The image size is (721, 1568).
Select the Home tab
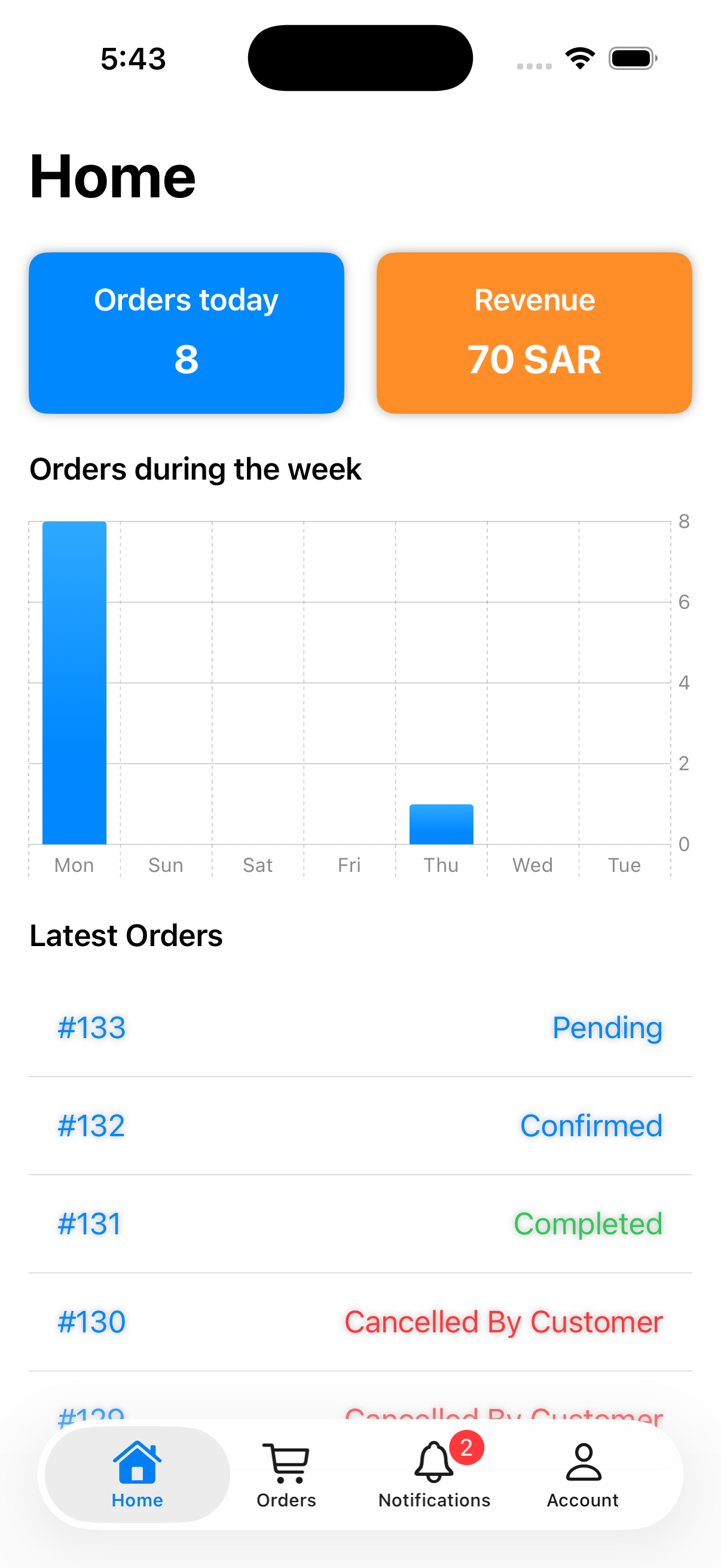[137, 1473]
